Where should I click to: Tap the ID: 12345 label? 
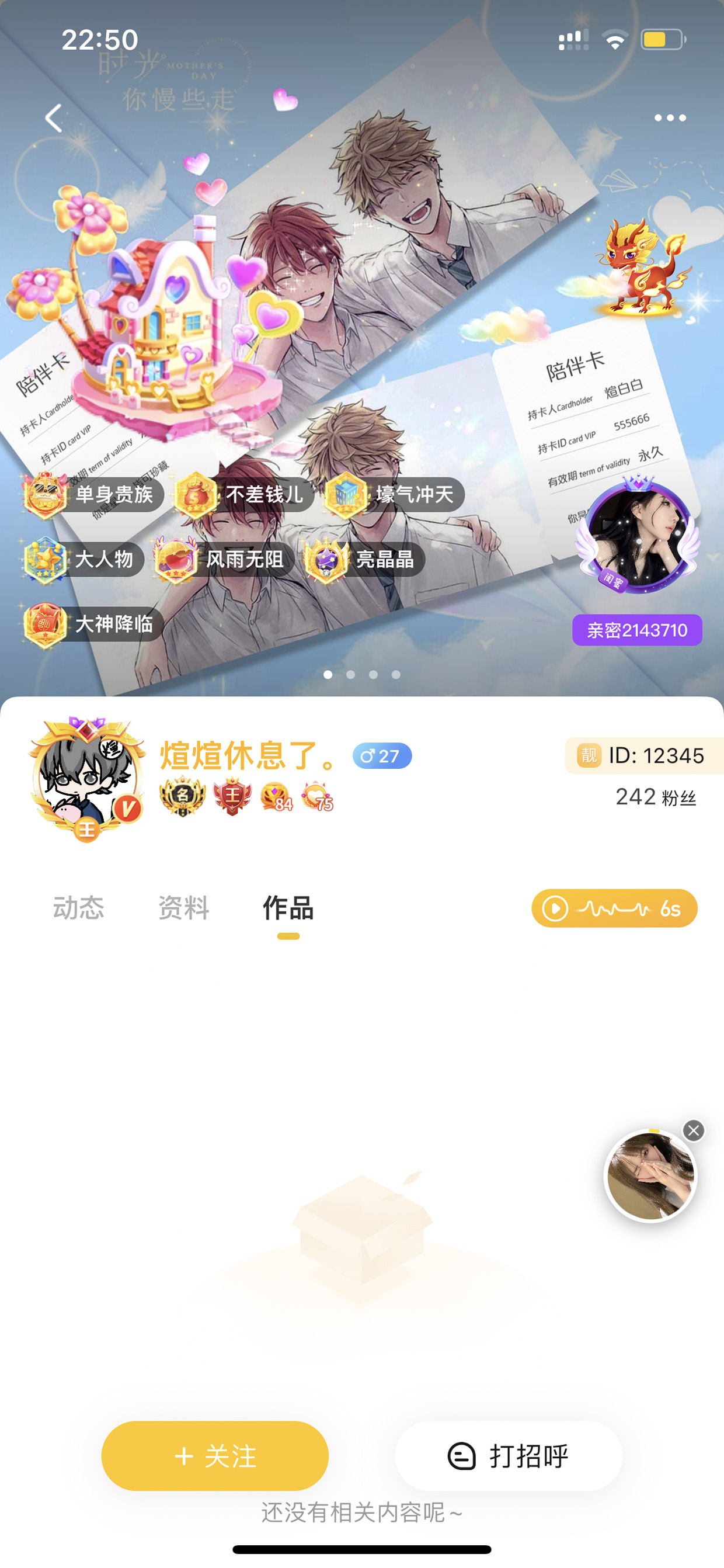644,755
